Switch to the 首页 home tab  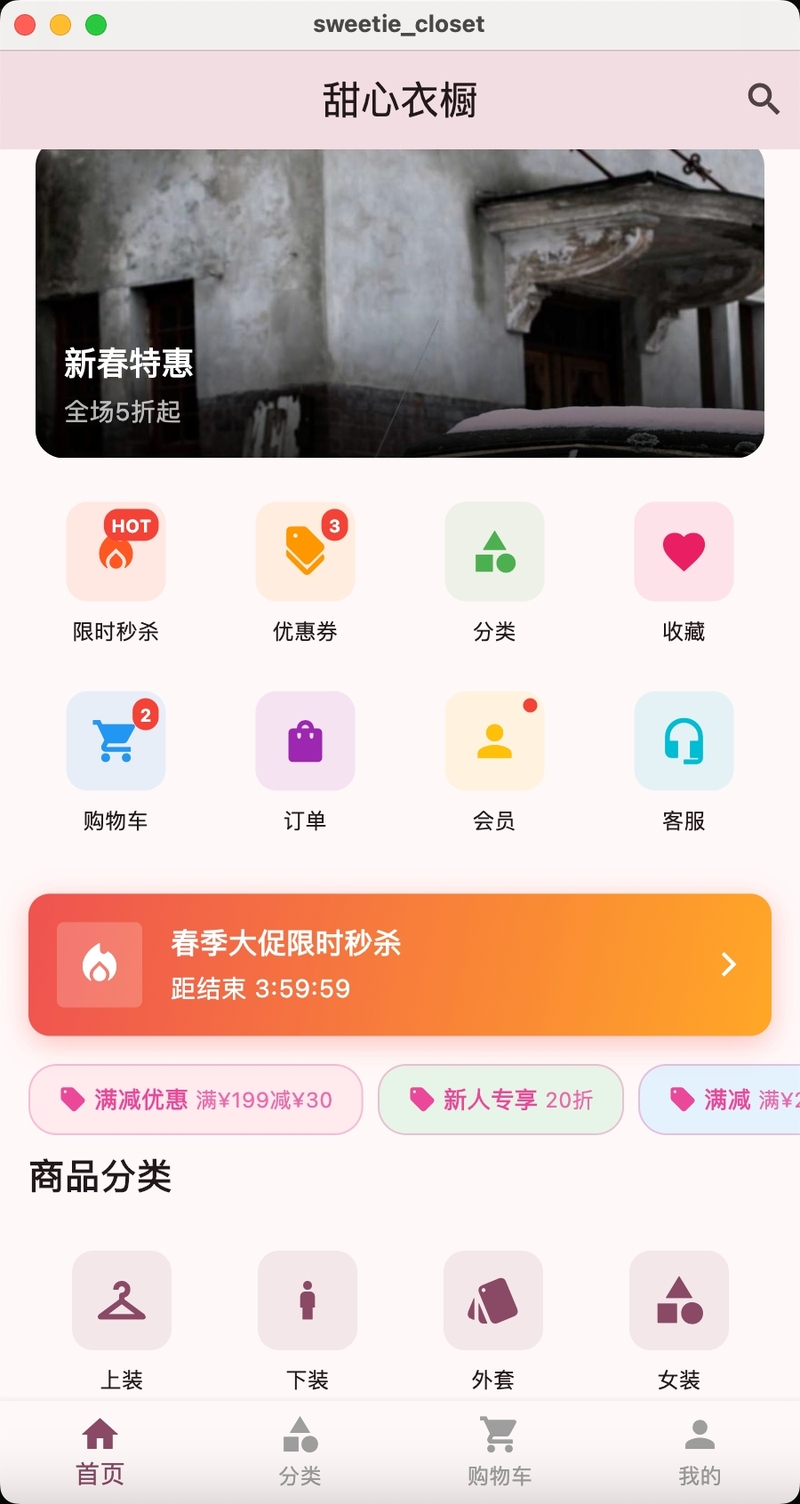[100, 1452]
